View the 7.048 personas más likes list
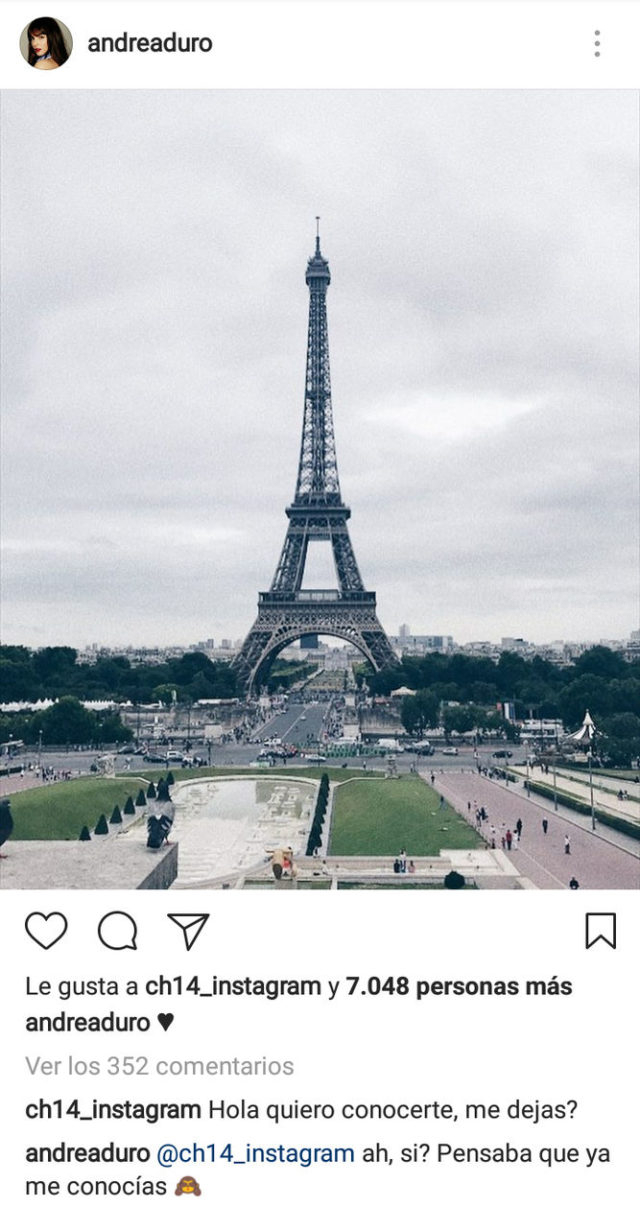The image size is (640, 1207). [459, 987]
